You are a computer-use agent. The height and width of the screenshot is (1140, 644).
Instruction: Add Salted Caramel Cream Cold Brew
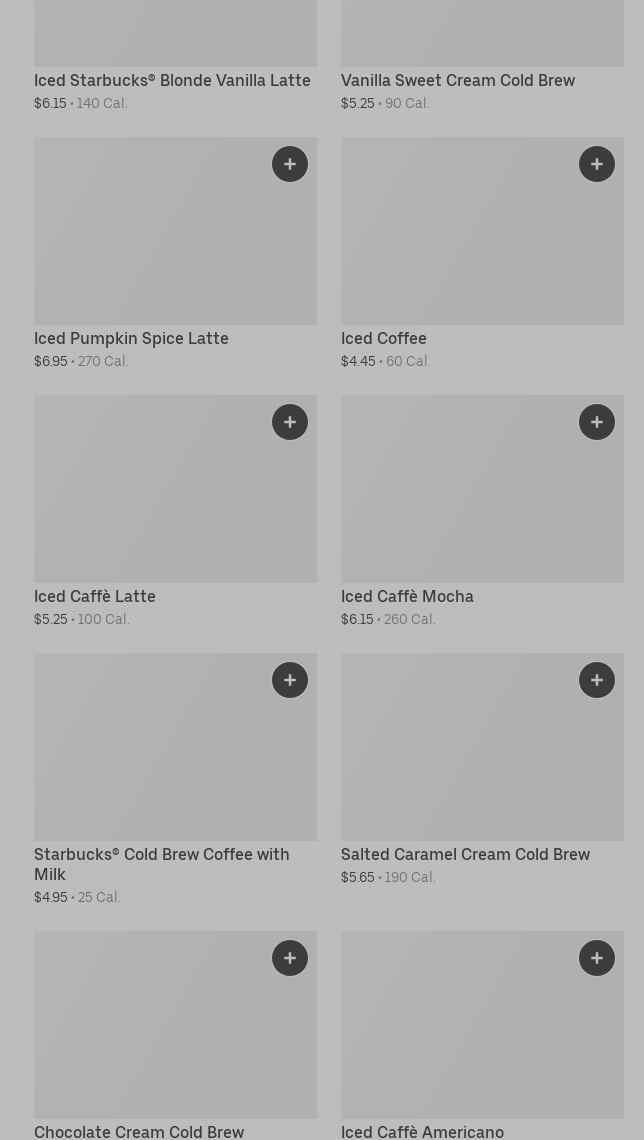click(x=597, y=680)
